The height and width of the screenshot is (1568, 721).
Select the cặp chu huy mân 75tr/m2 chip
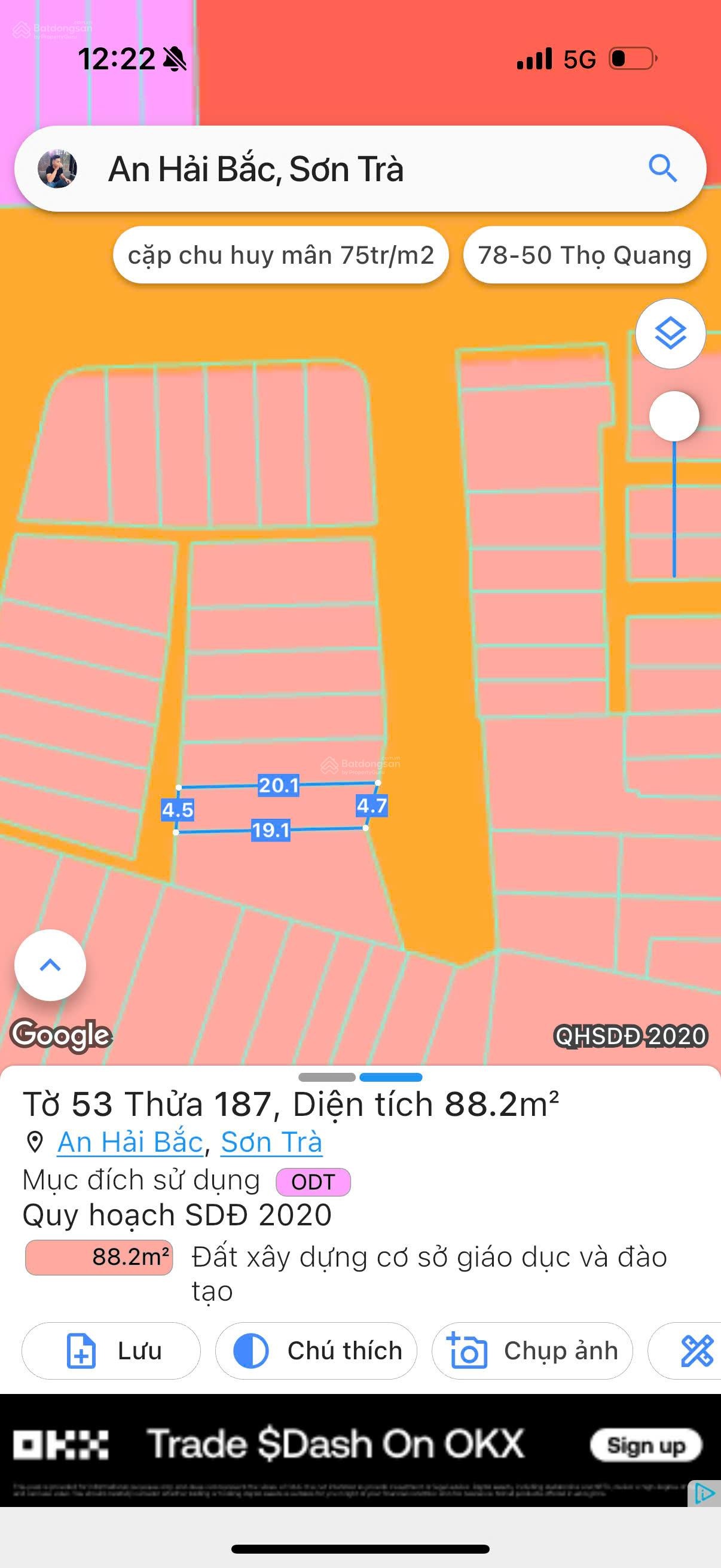coord(280,255)
